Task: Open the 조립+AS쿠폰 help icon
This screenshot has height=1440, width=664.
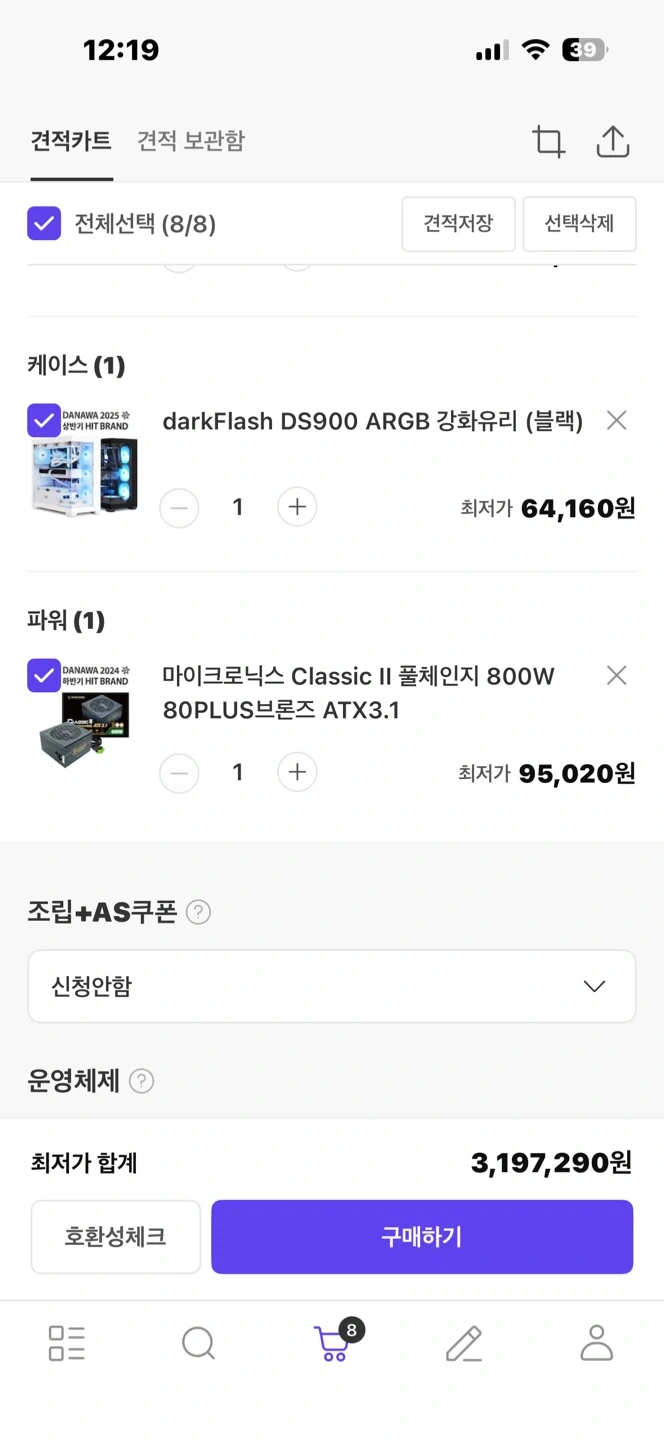Action: (199, 912)
